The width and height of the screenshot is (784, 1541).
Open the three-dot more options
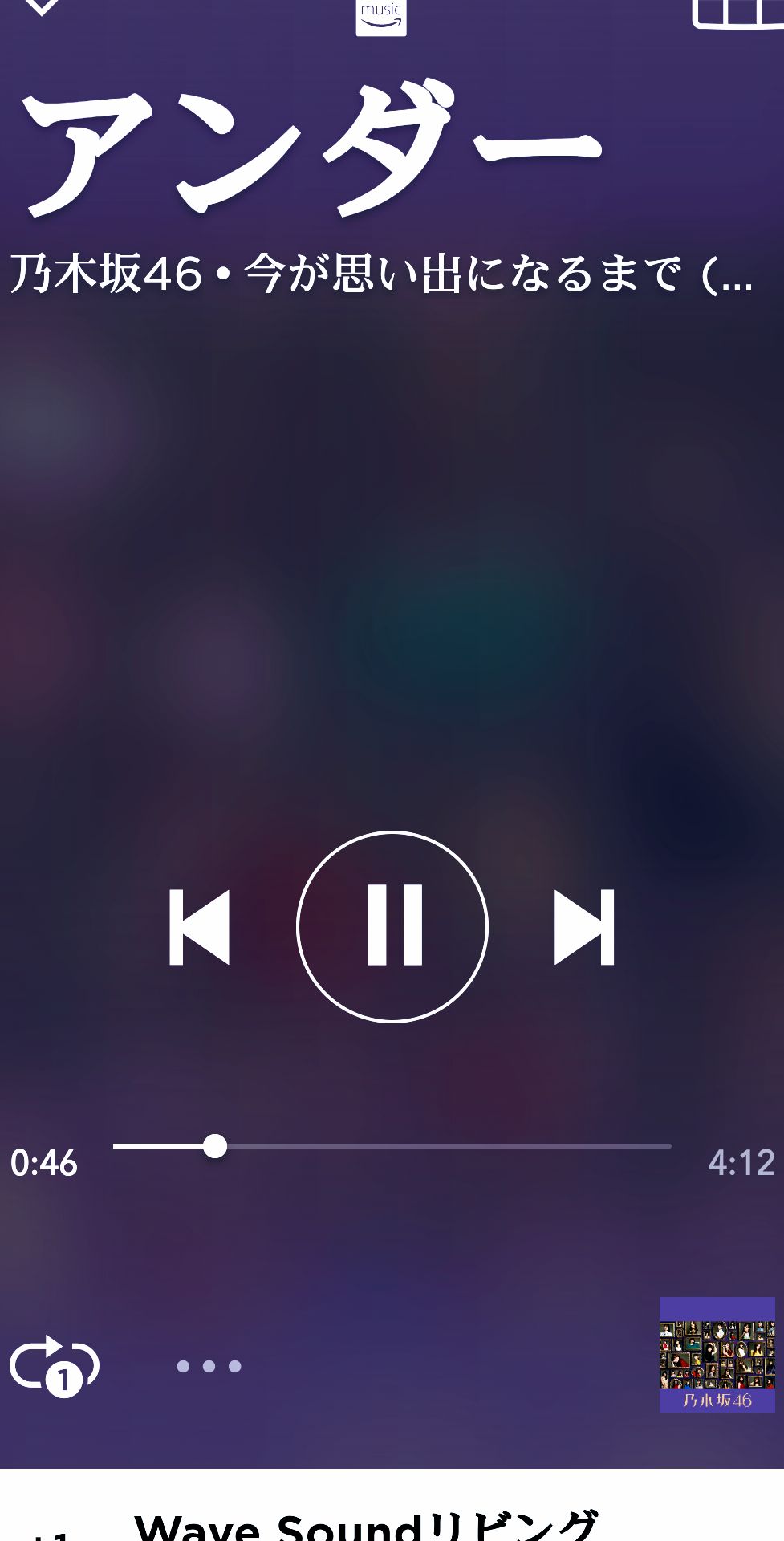209,1366
